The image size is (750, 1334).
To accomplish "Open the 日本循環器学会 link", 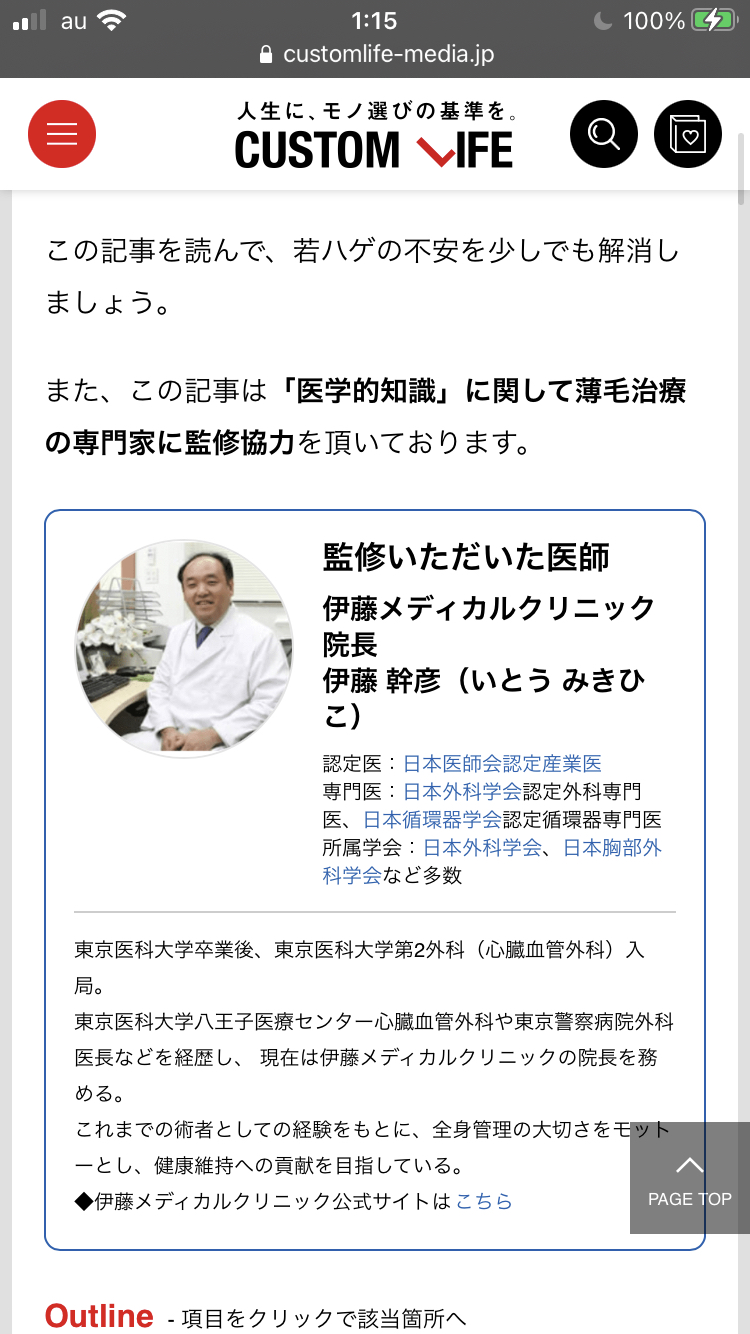I will click(x=432, y=820).
